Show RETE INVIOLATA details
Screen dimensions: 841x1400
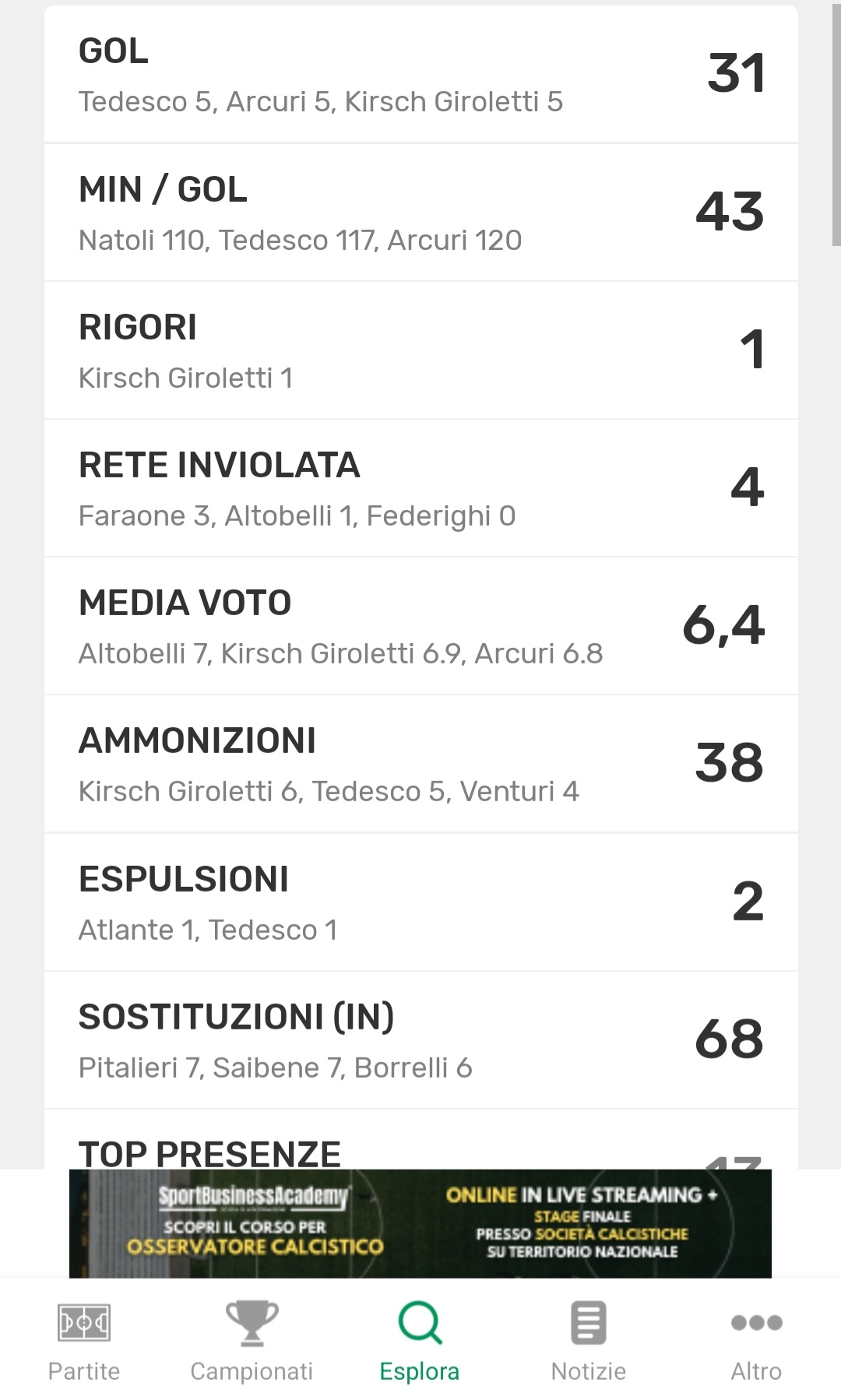coord(420,488)
